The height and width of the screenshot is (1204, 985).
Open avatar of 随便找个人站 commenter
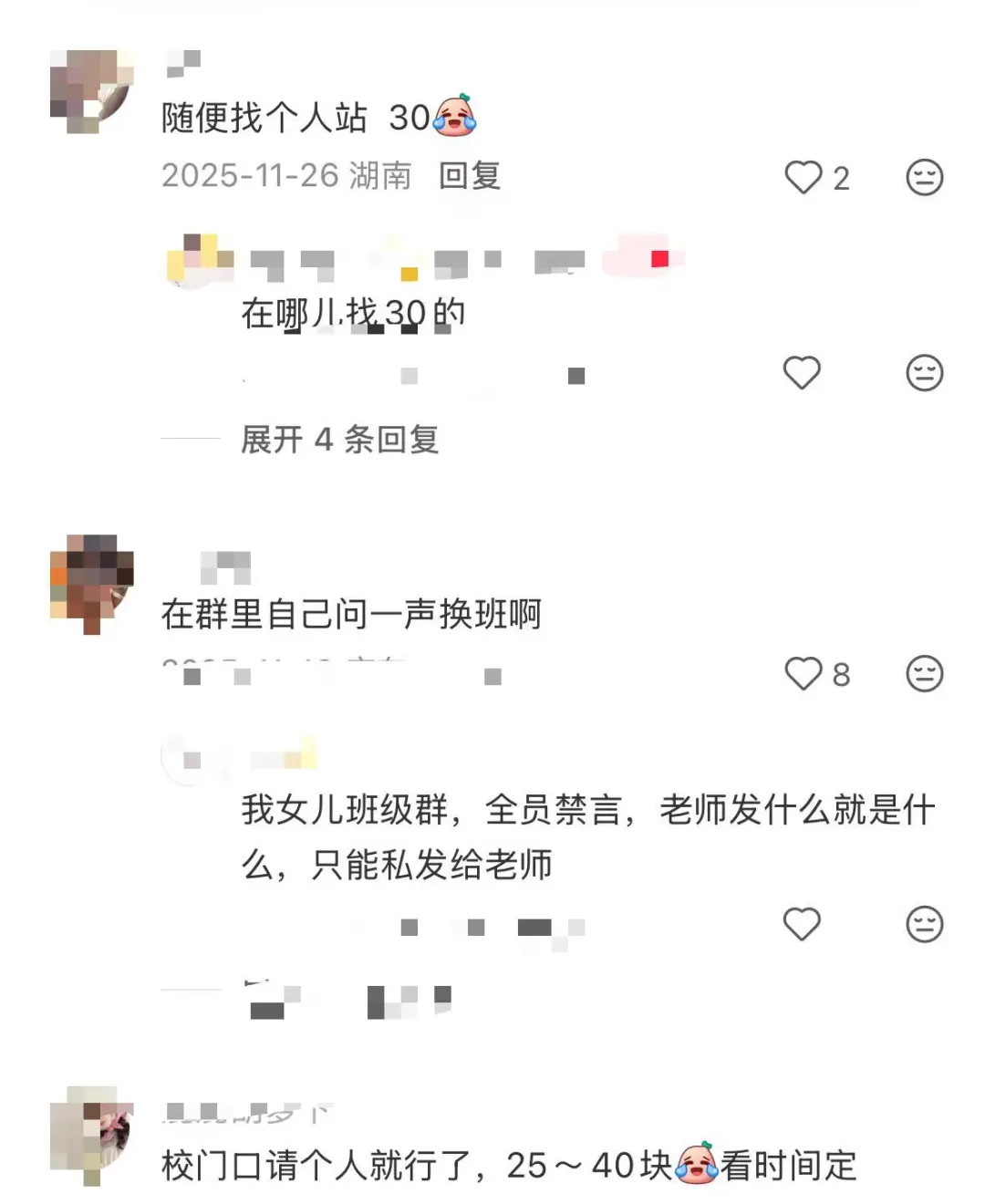91,91
